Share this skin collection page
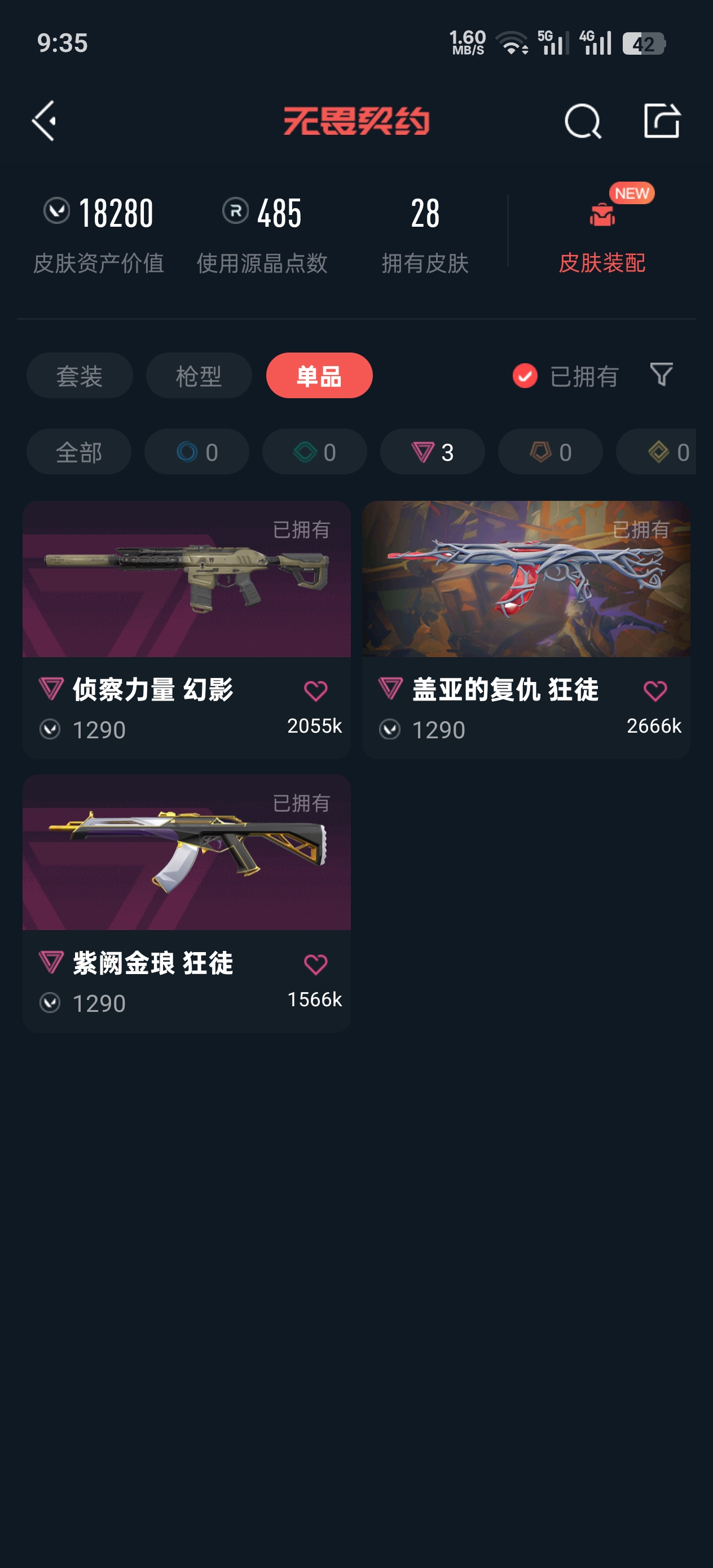The height and width of the screenshot is (1568, 713). 661,121
